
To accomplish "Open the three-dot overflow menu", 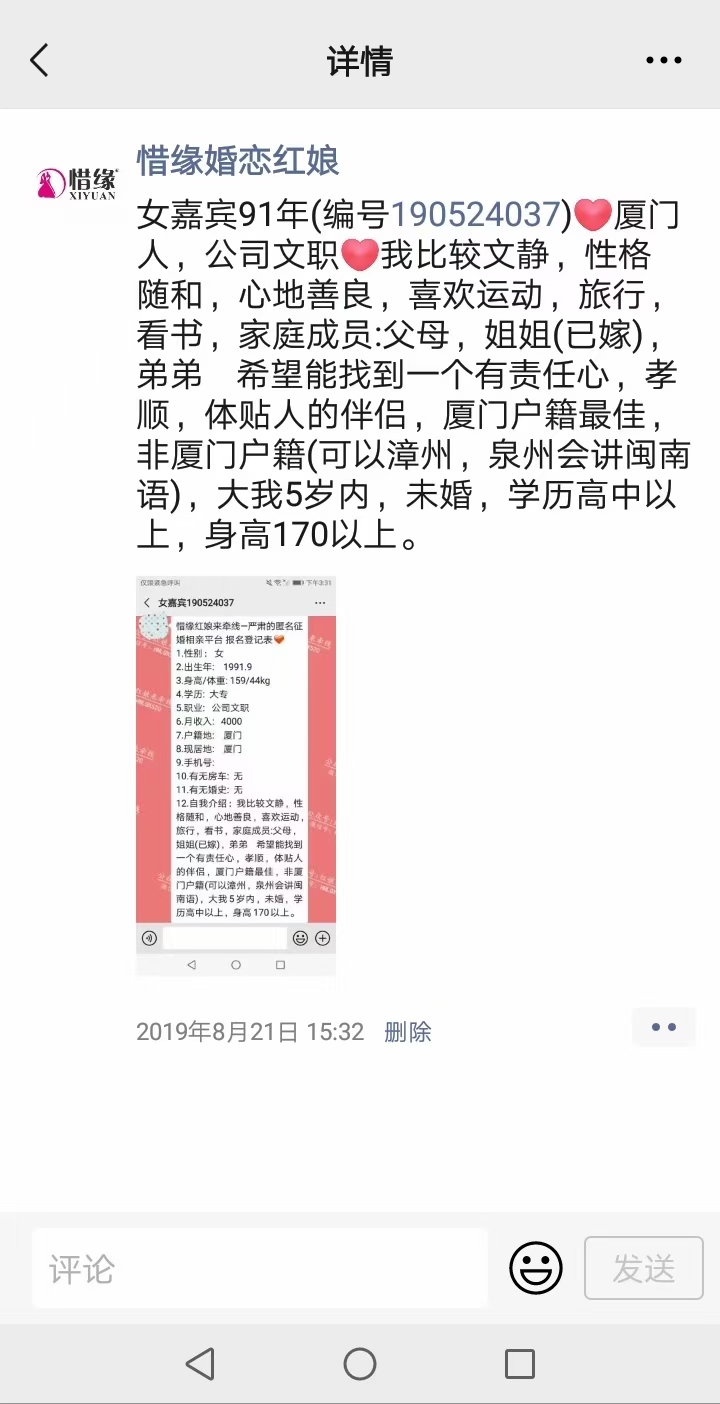I will click(x=663, y=61).
